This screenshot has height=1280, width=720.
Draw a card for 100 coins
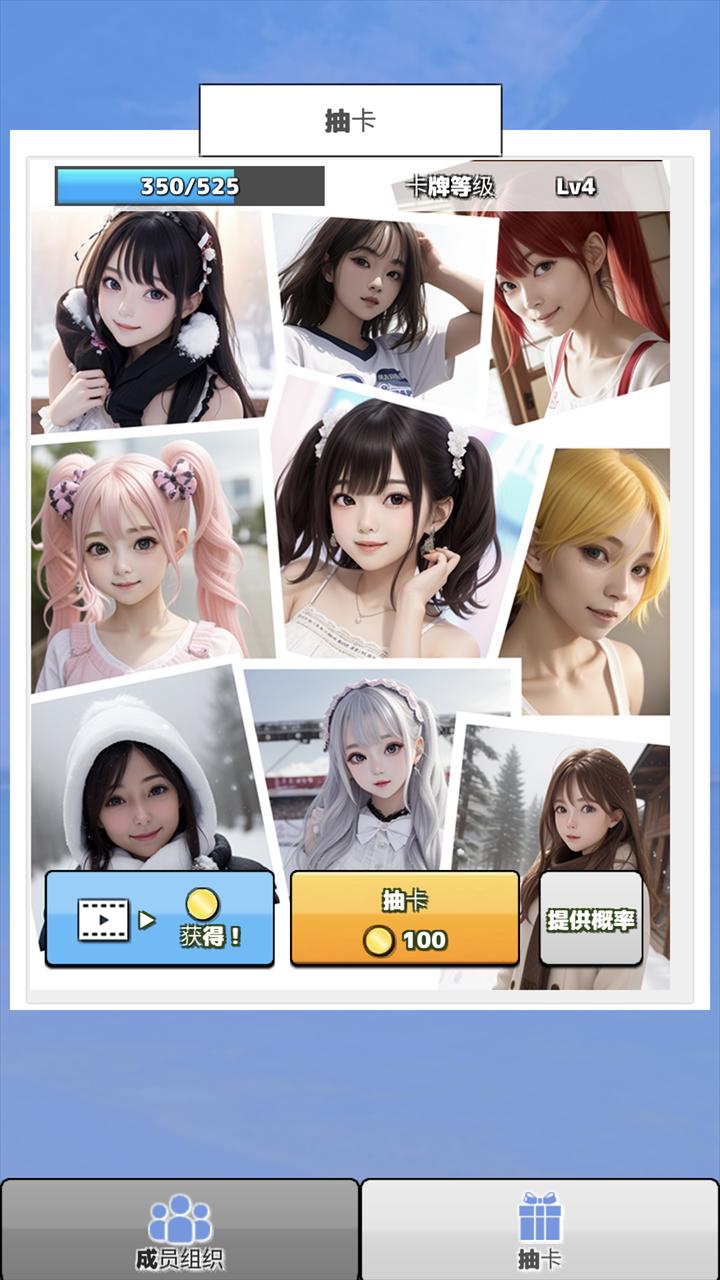(405, 918)
